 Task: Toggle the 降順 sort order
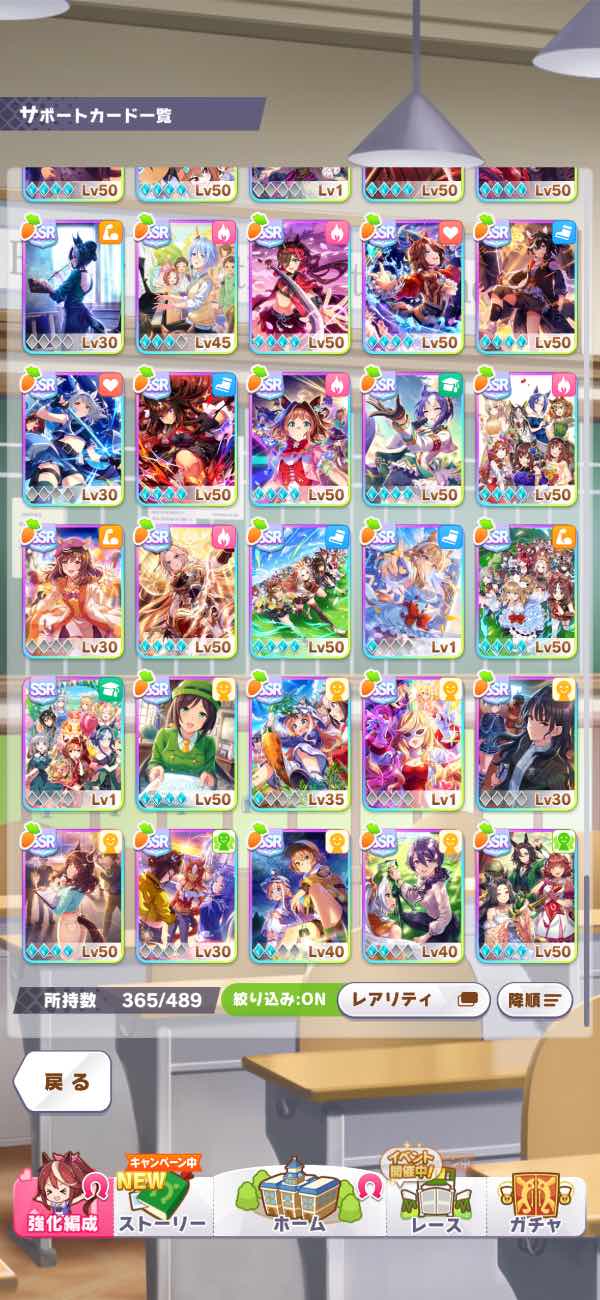click(534, 999)
